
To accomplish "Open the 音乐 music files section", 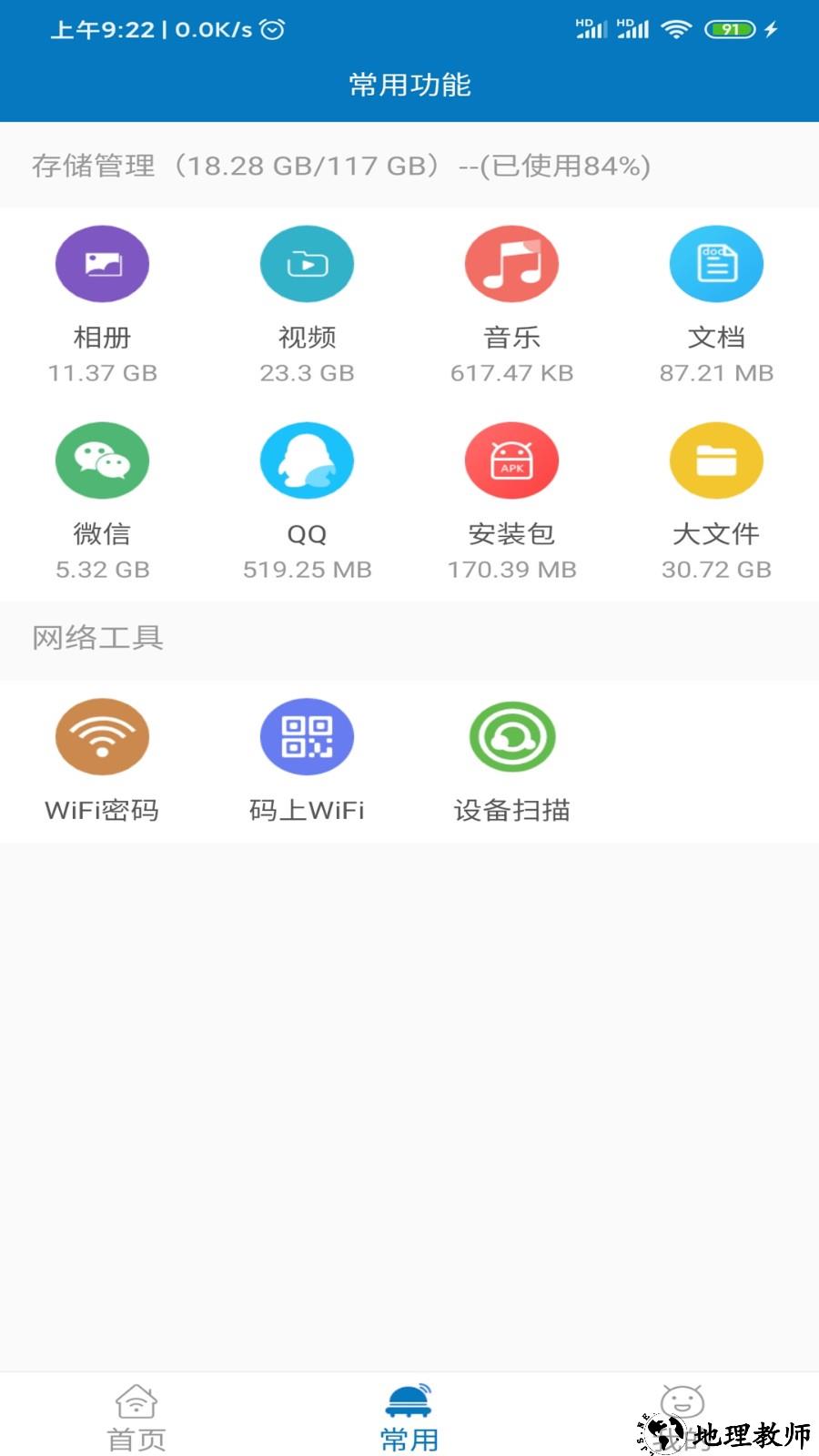I will tap(511, 263).
